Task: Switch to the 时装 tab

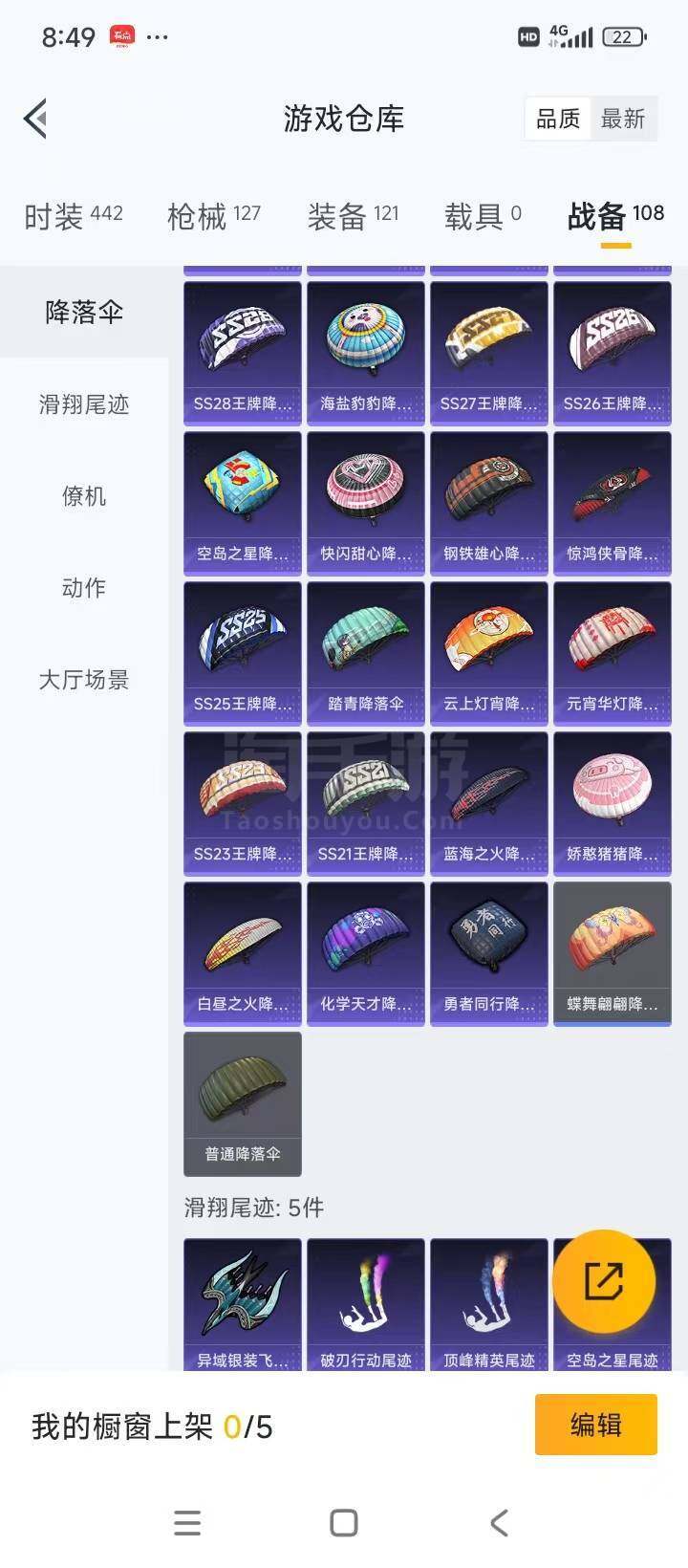Action: (x=74, y=216)
